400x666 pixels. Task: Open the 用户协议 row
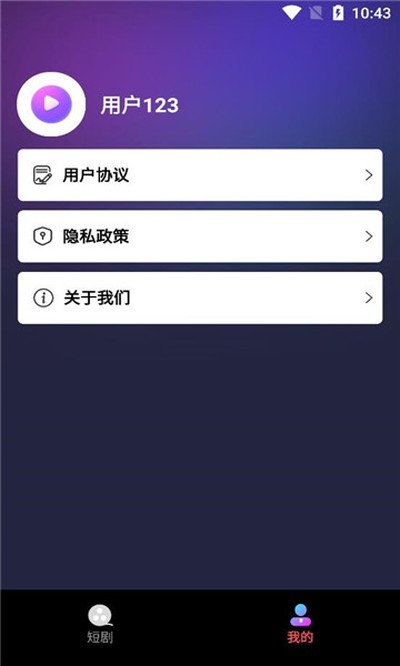pyautogui.click(x=200, y=175)
